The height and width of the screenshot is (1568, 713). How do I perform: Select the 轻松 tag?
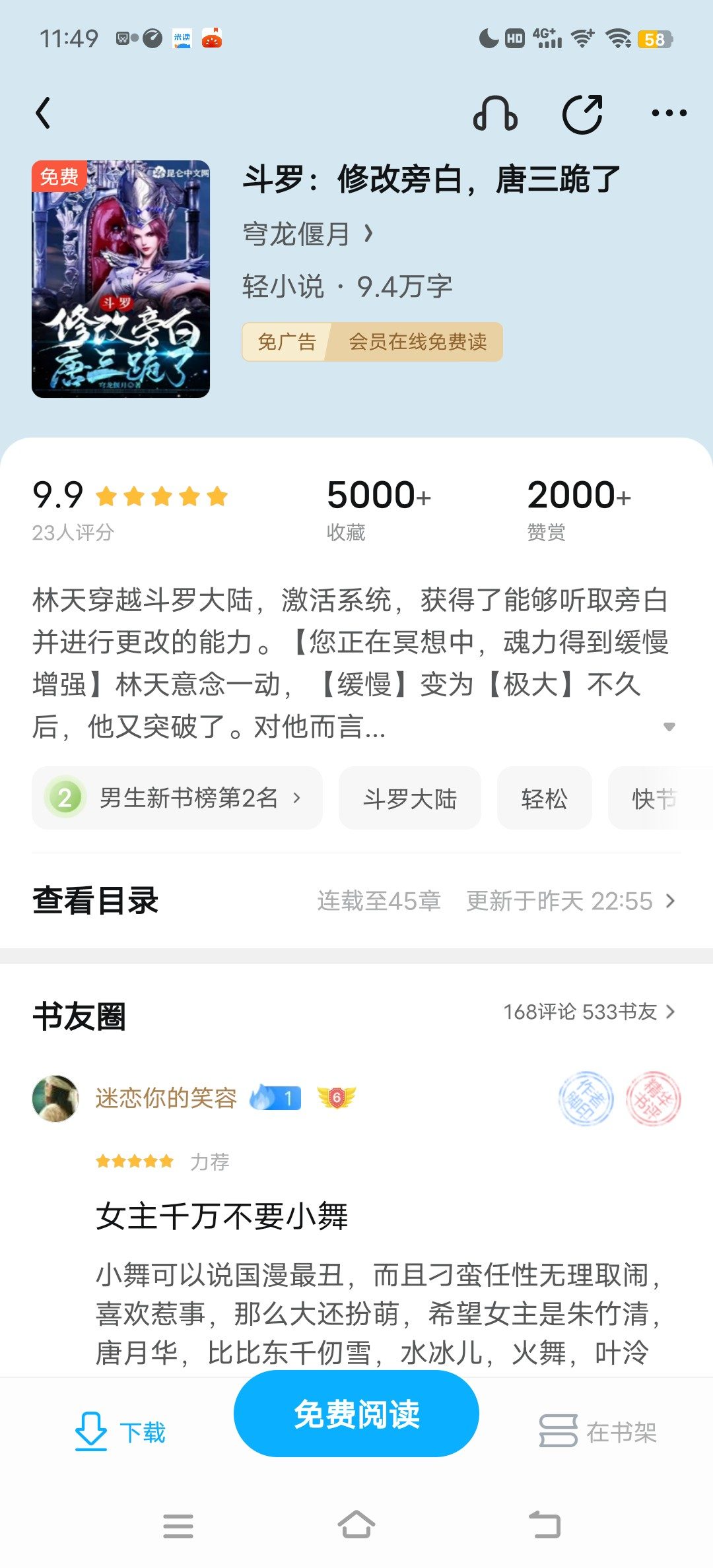click(544, 799)
